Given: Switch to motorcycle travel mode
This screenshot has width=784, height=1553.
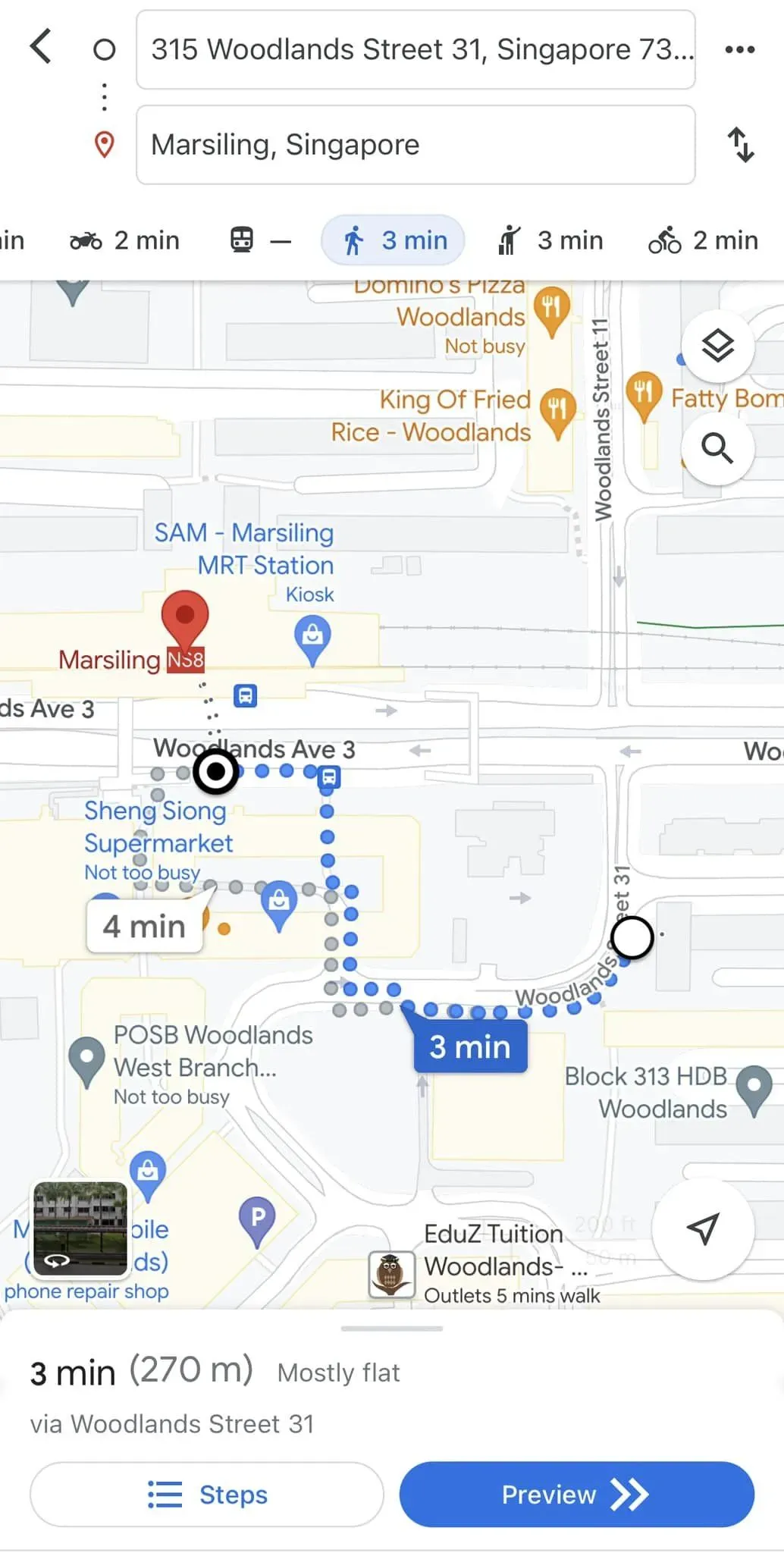Looking at the screenshot, I should (124, 240).
